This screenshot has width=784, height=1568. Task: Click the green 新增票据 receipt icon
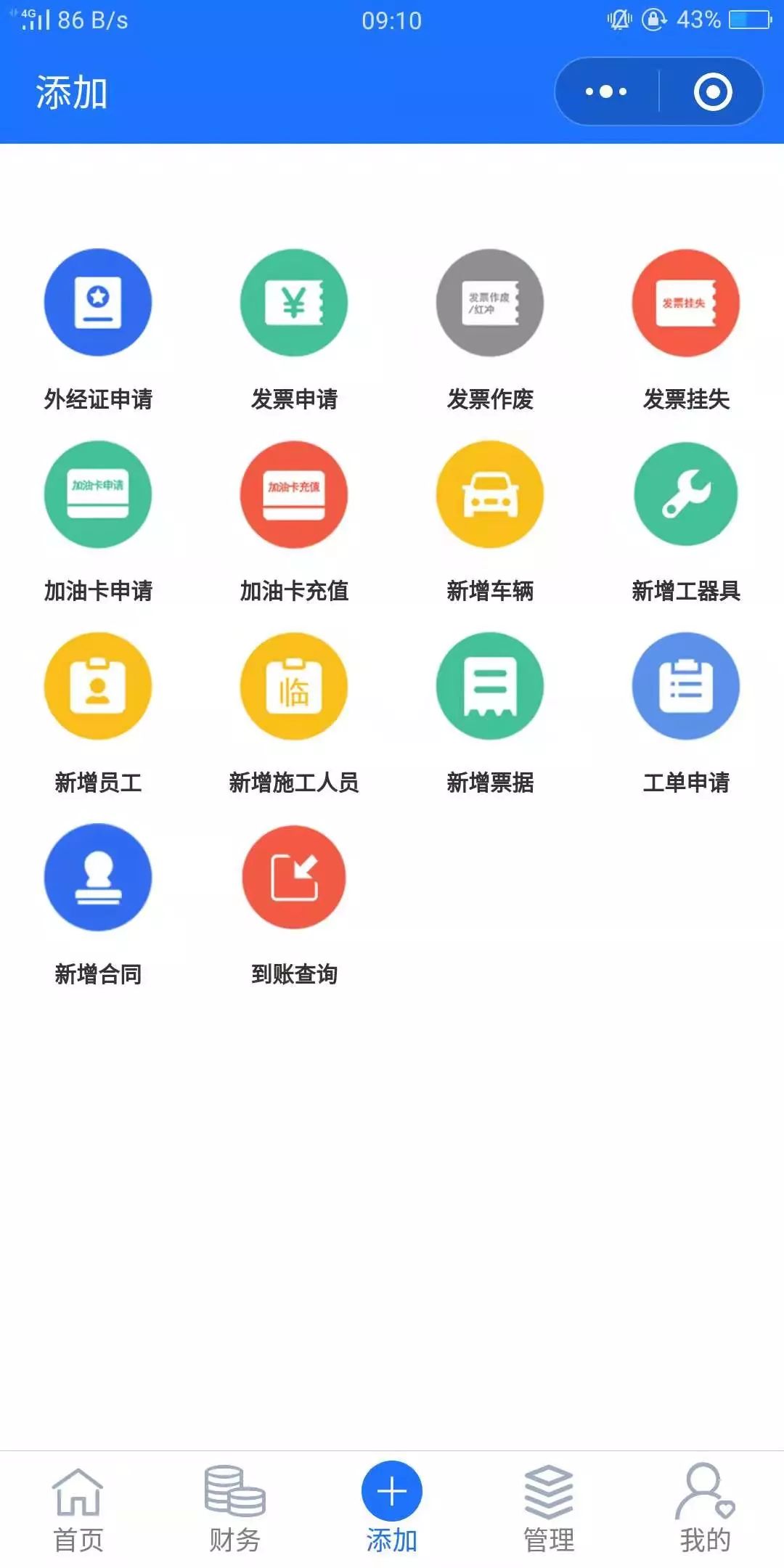pyautogui.click(x=489, y=686)
